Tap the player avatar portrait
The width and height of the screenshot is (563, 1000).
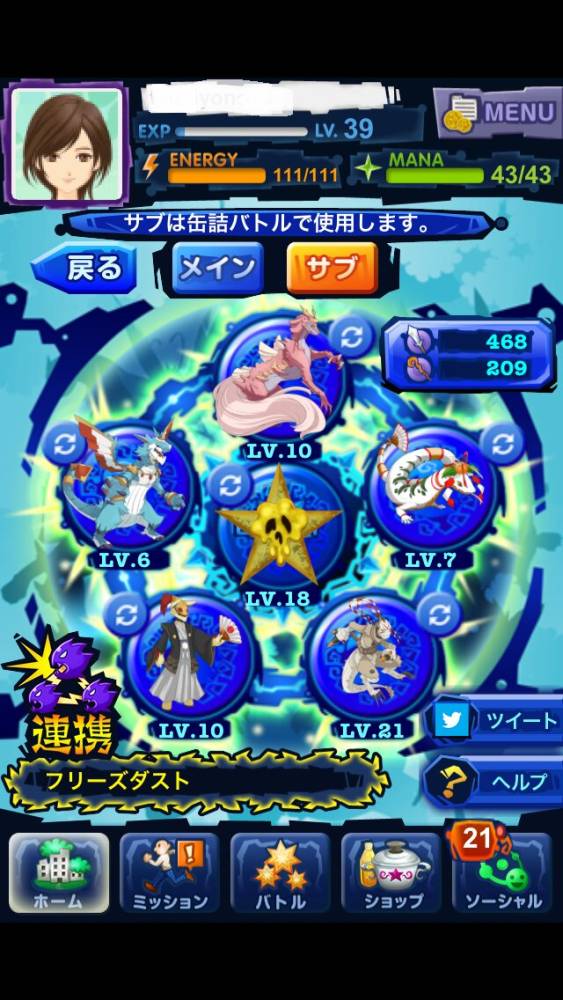point(66,143)
